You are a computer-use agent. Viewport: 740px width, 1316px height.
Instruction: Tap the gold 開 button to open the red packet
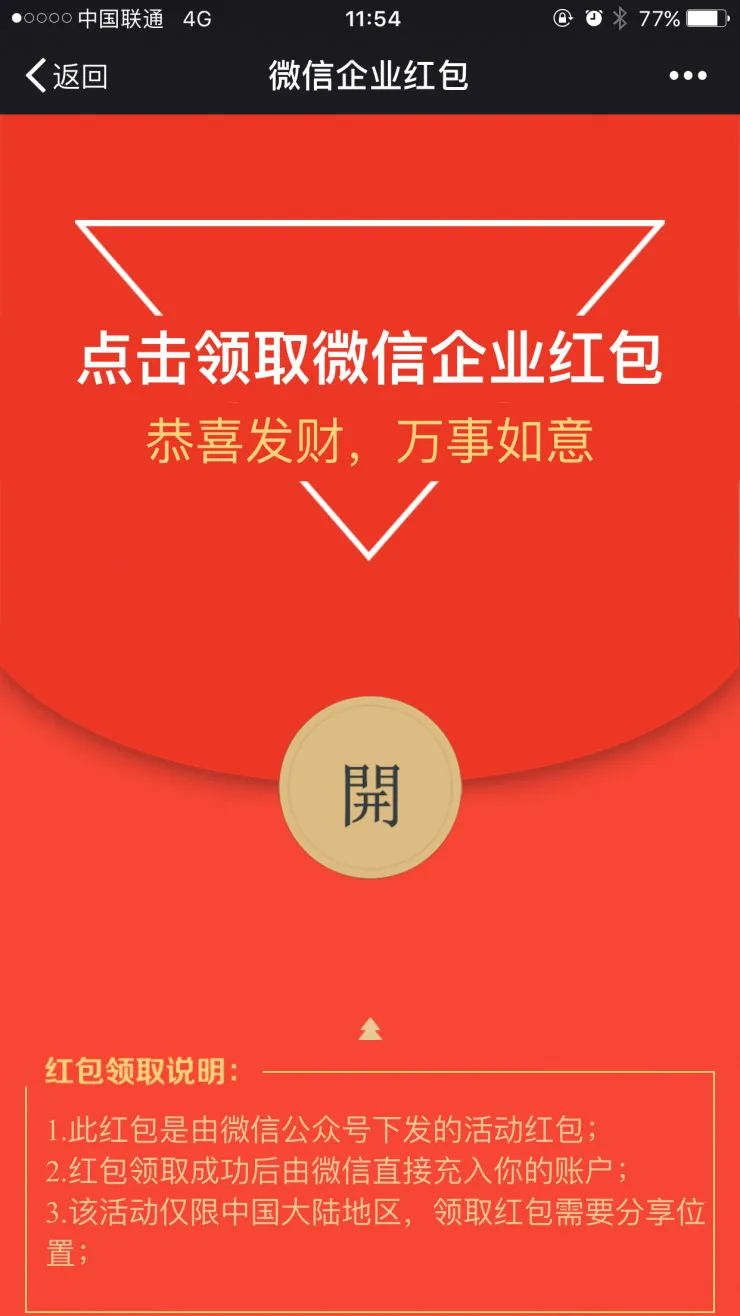point(370,788)
